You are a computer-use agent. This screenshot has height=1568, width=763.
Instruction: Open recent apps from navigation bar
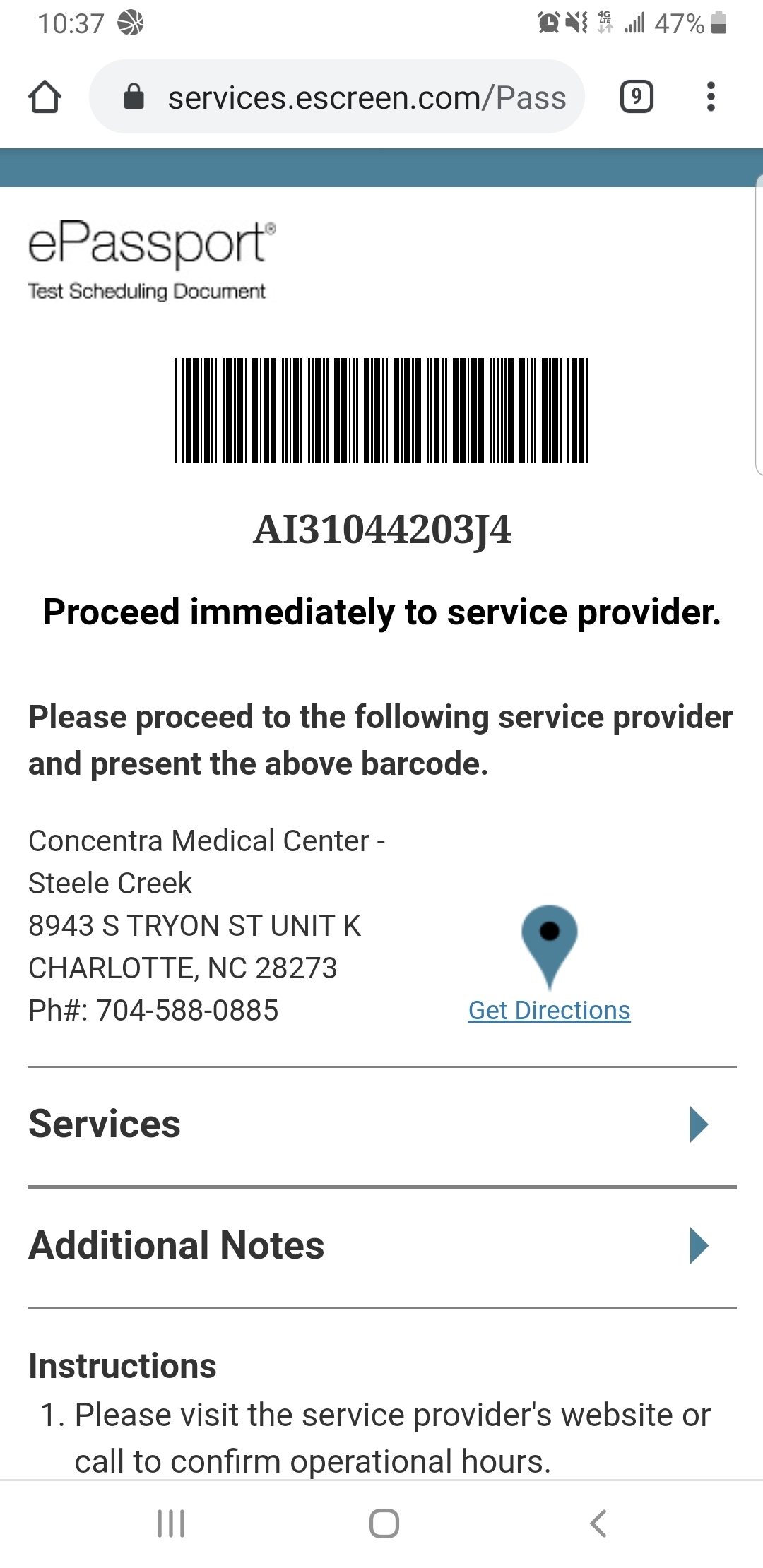pos(171,1524)
